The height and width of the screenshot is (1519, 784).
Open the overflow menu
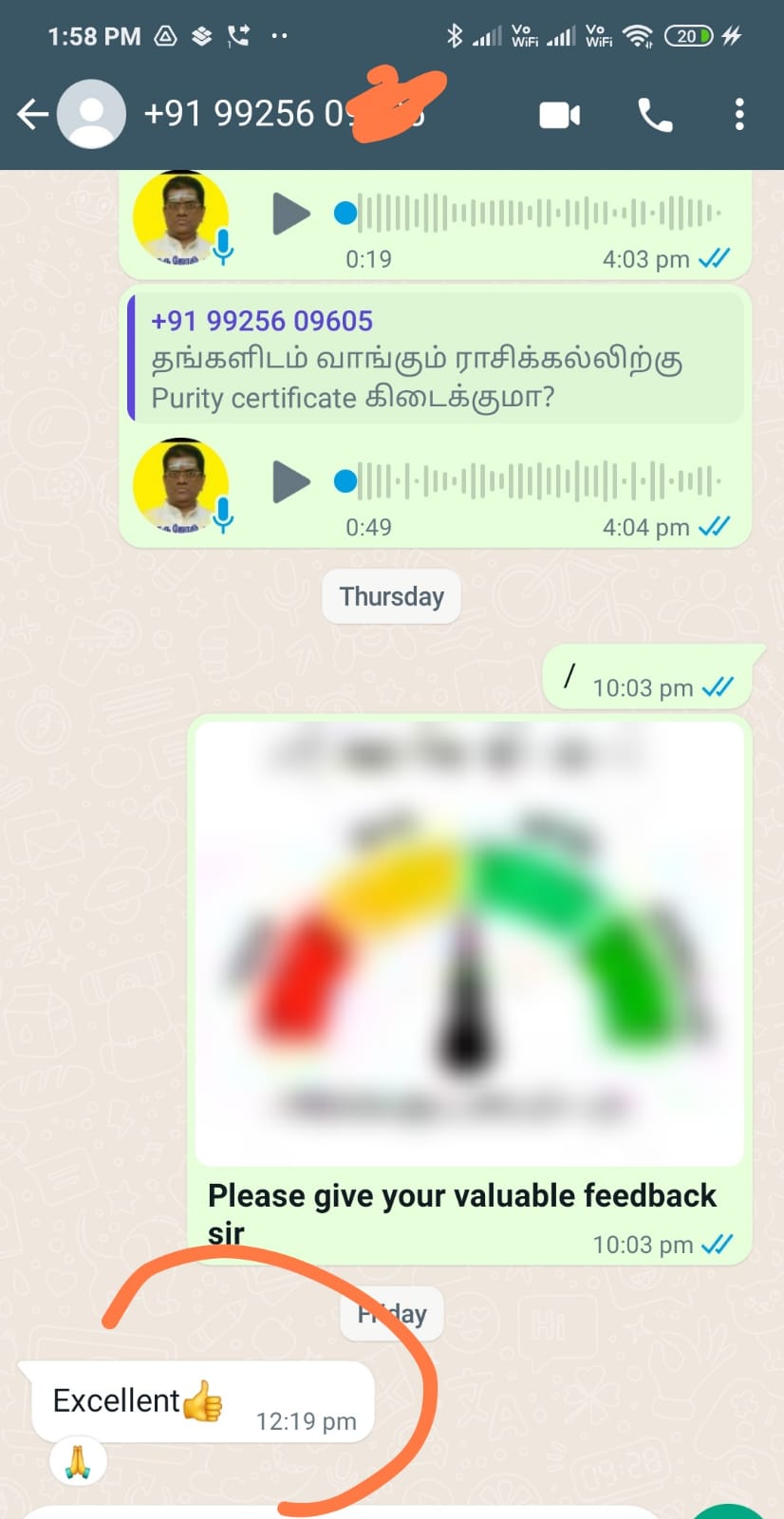[739, 115]
